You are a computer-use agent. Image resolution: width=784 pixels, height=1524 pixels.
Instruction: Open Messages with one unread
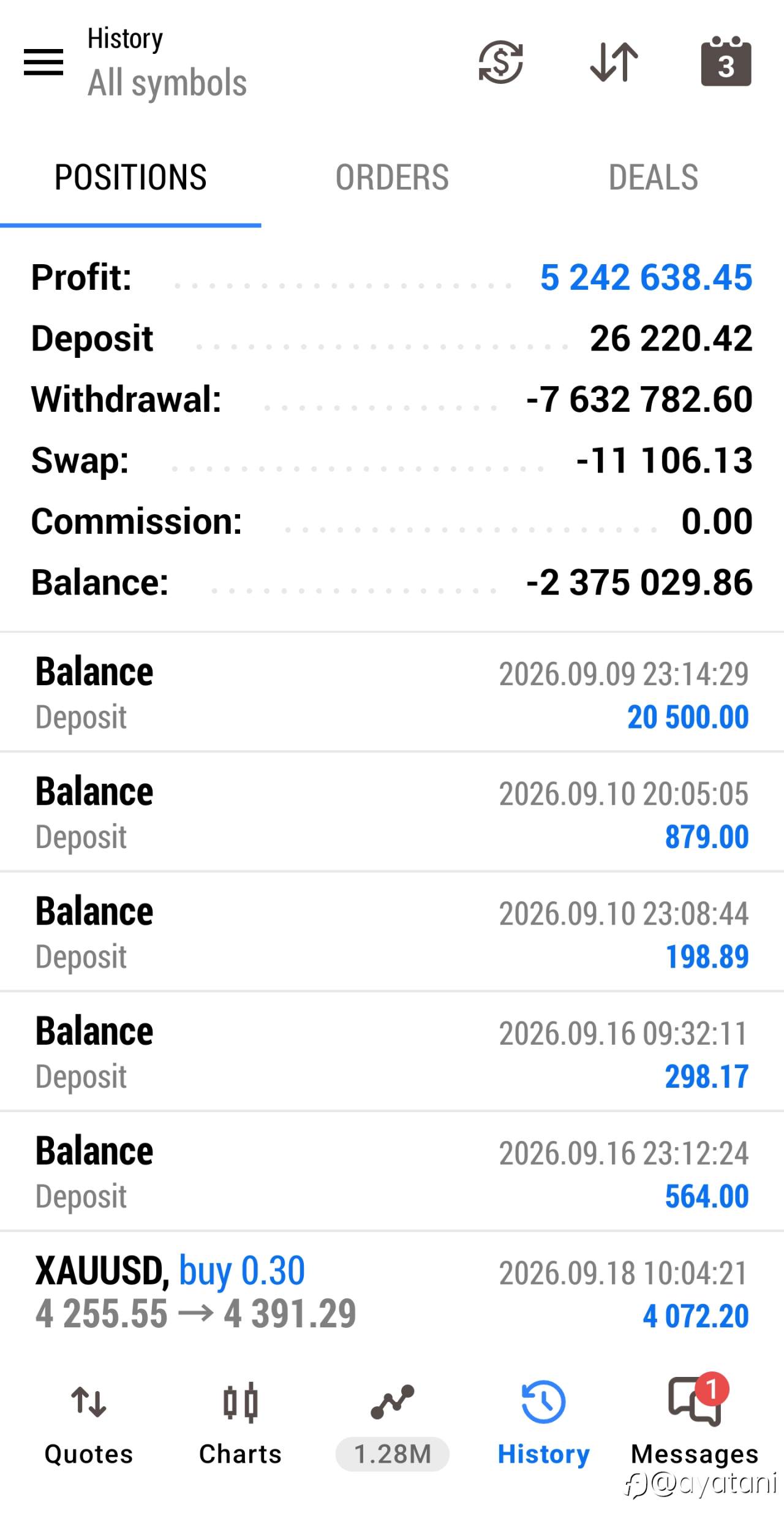[x=695, y=1425]
